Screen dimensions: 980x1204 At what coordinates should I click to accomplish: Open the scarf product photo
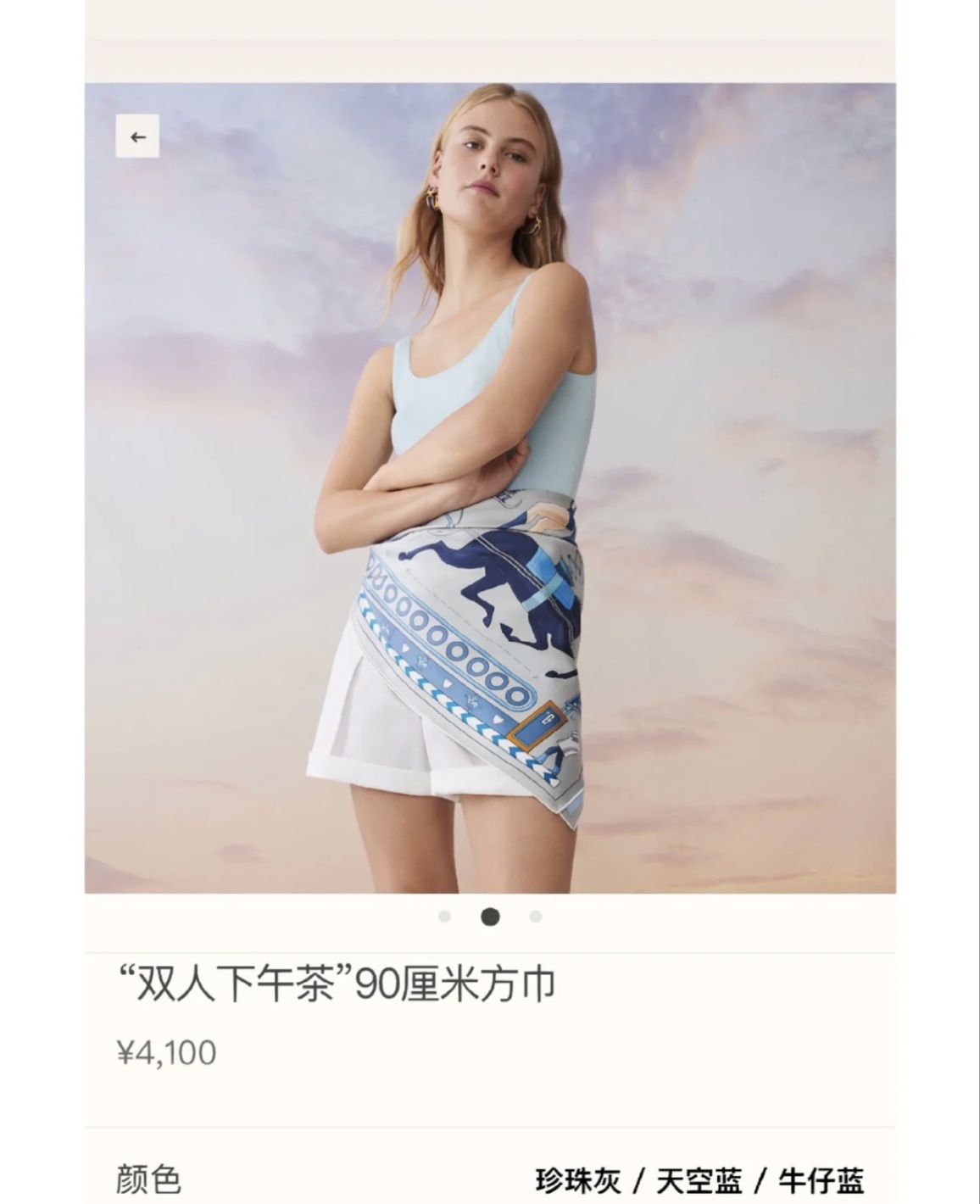(x=490, y=488)
